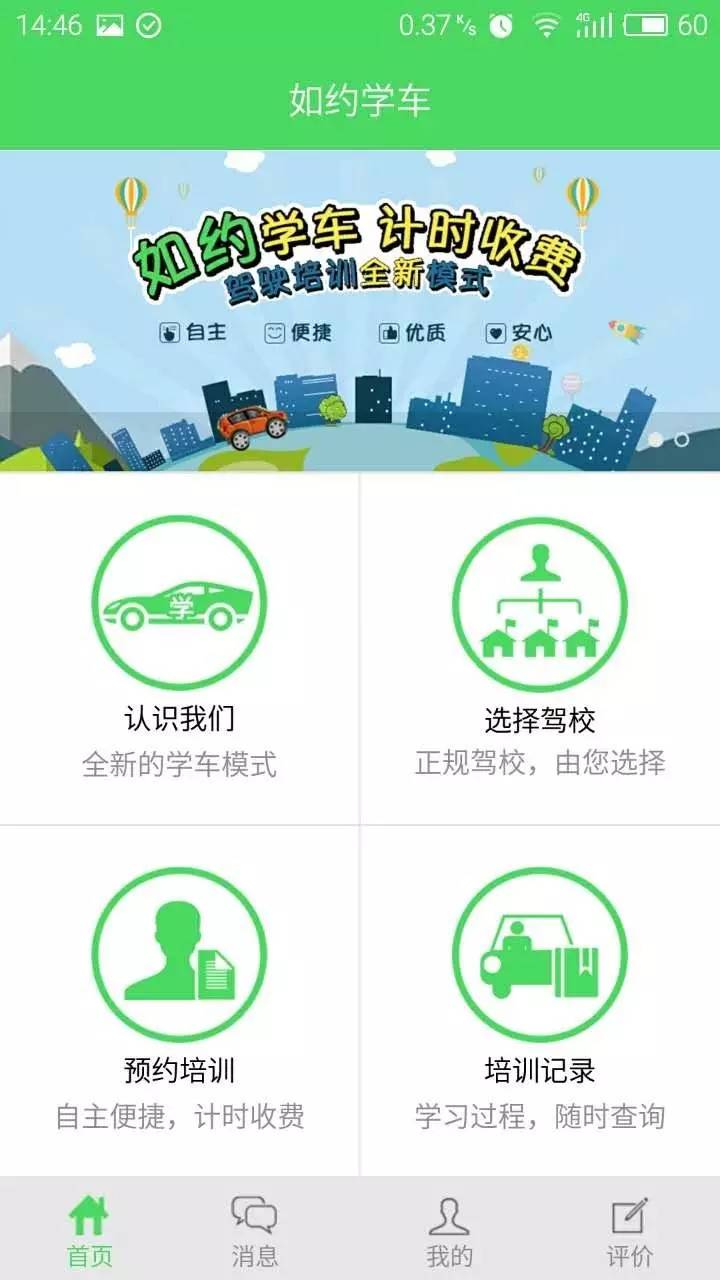Viewport: 720px width, 1280px height.
Task: Tap the 选择驾校 school network icon
Action: coord(540,600)
